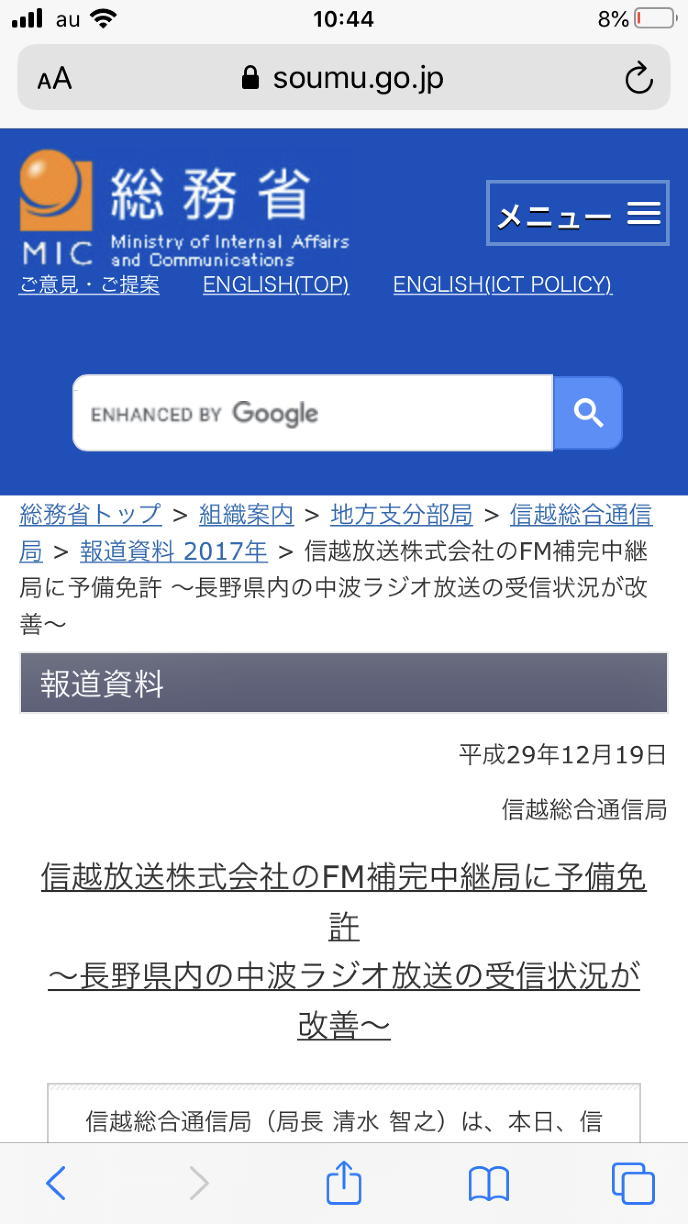
Task: Show open tabs overview
Action: pos(632,1183)
